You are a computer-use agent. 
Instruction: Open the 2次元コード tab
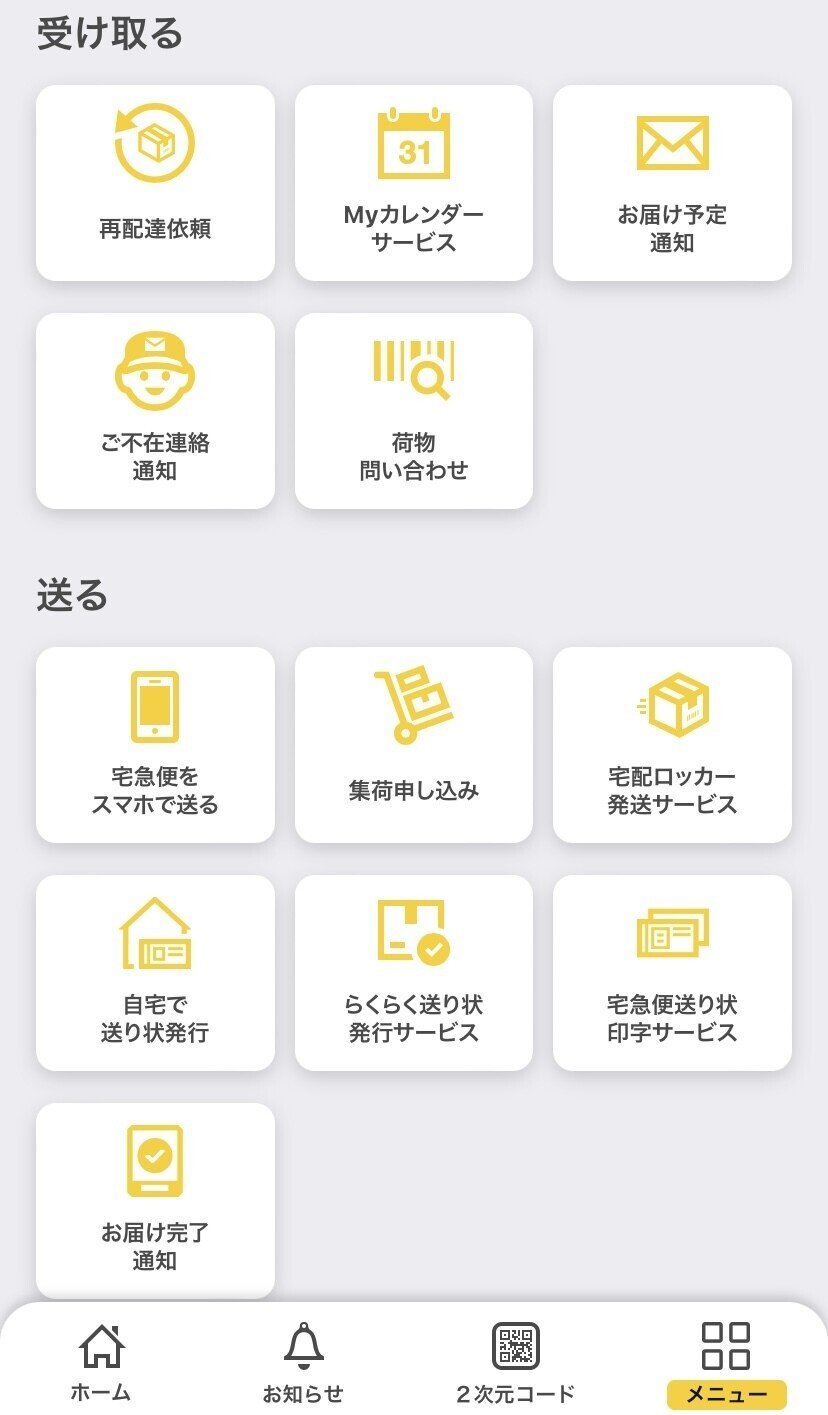click(516, 1362)
